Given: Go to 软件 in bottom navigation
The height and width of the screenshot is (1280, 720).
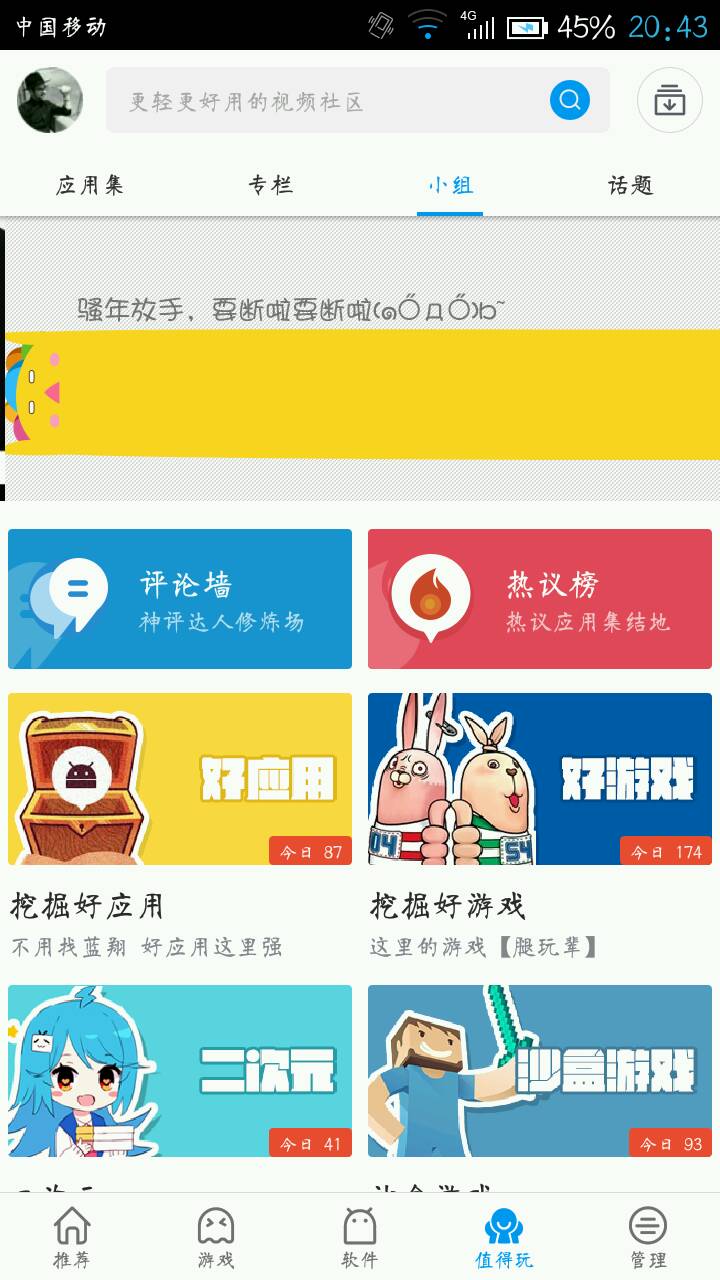Looking at the screenshot, I should pyautogui.click(x=360, y=1237).
